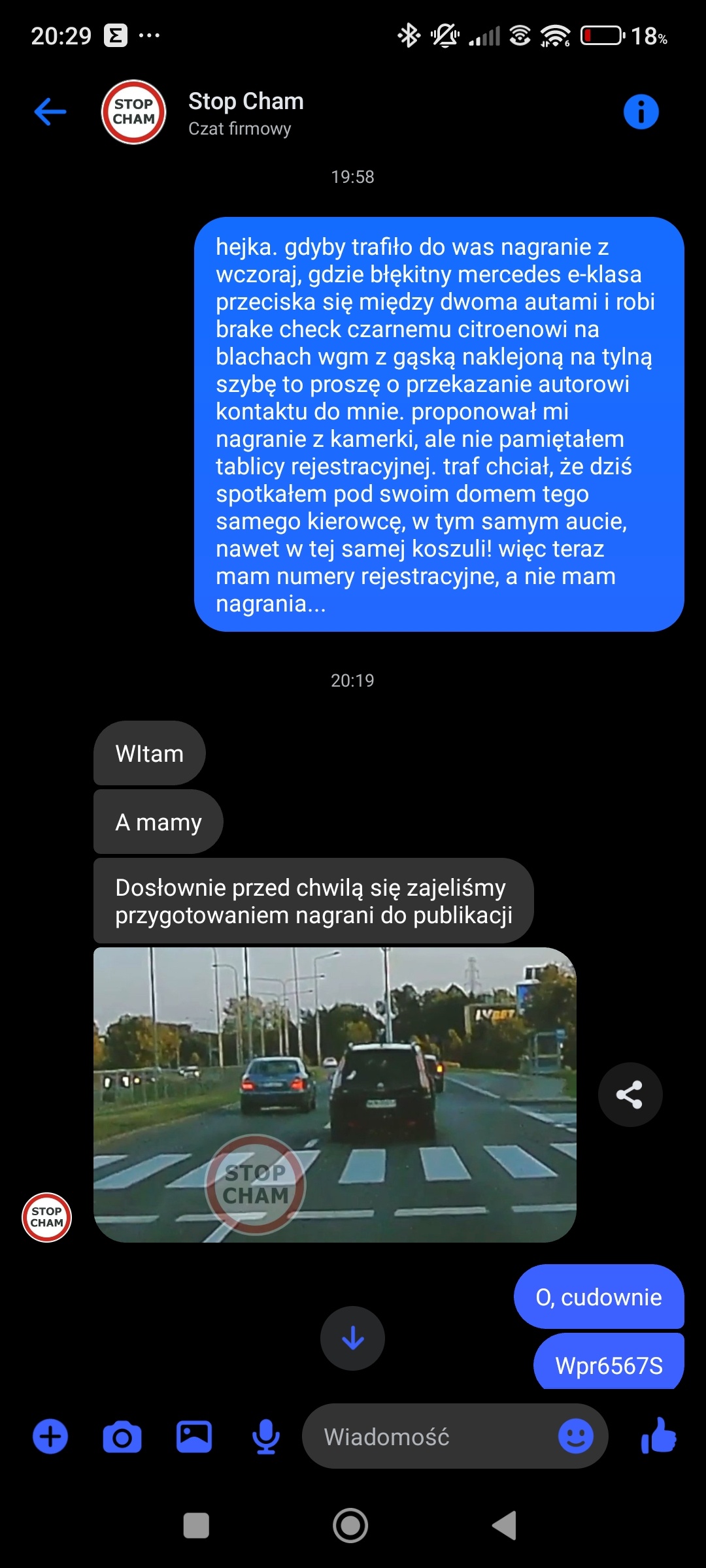Record a voice message

click(266, 1437)
